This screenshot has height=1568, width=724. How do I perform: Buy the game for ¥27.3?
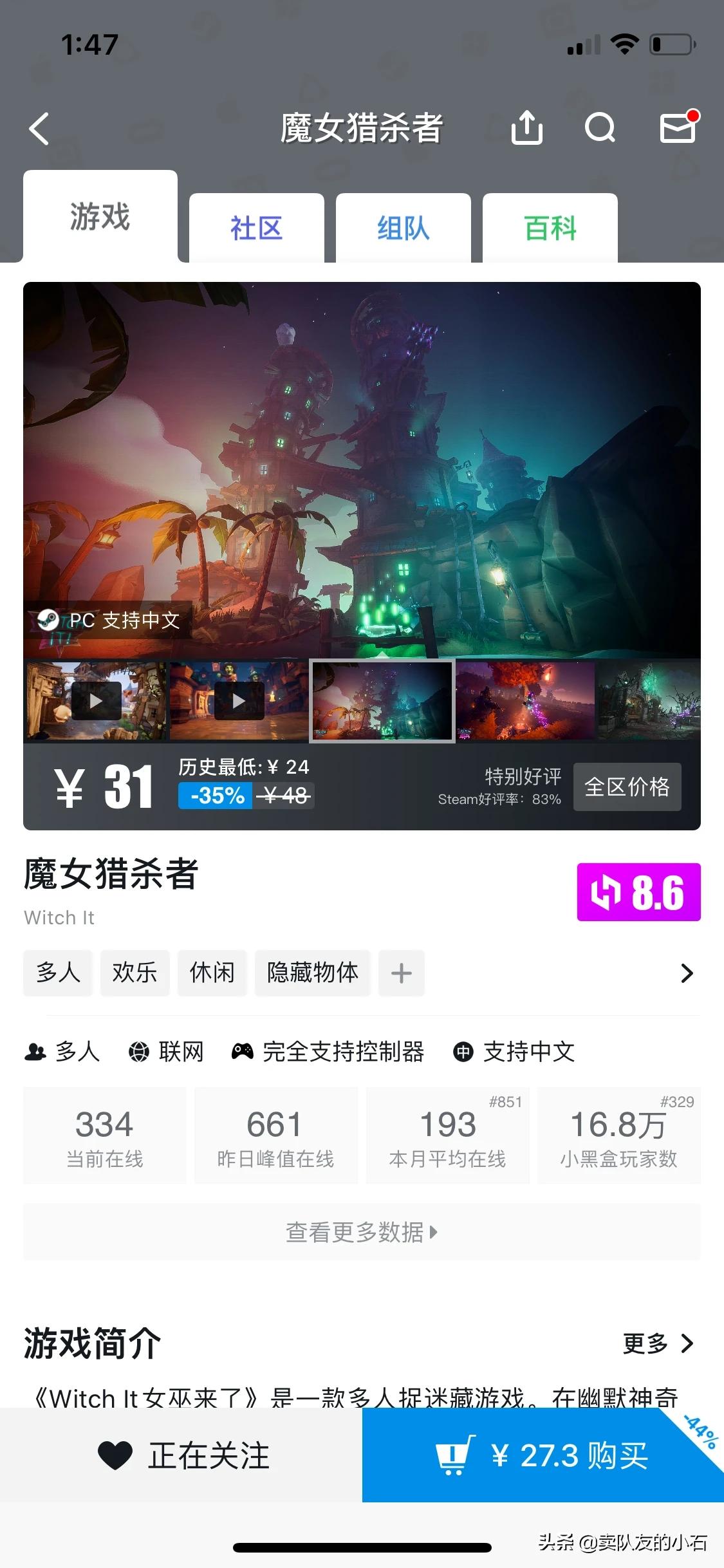coord(543,1455)
